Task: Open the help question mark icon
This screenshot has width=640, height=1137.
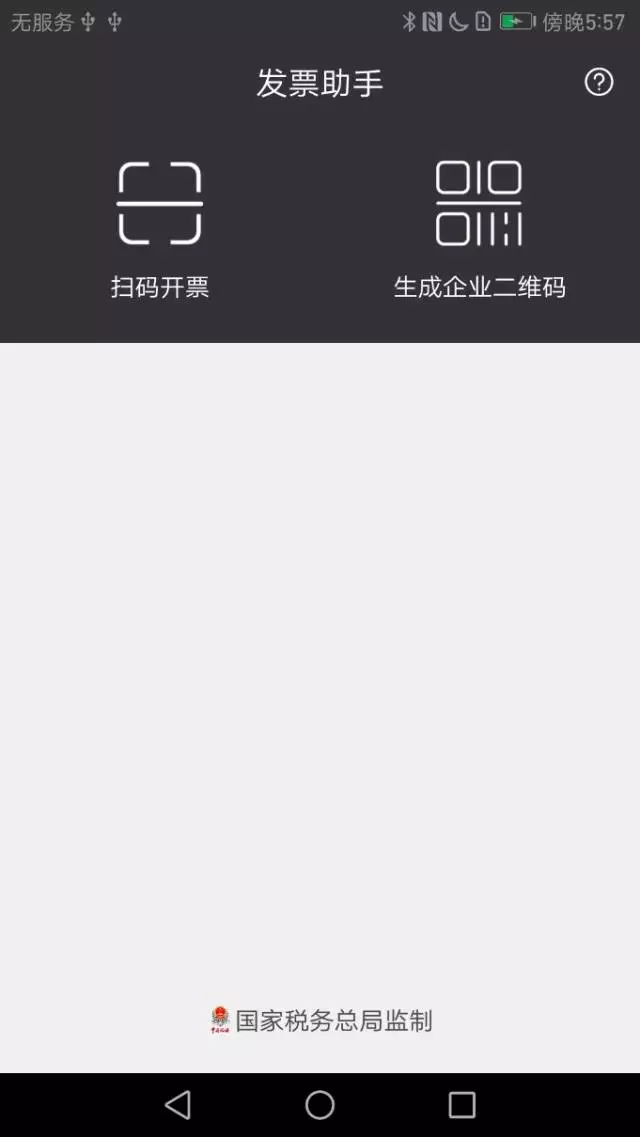Action: coord(598,82)
